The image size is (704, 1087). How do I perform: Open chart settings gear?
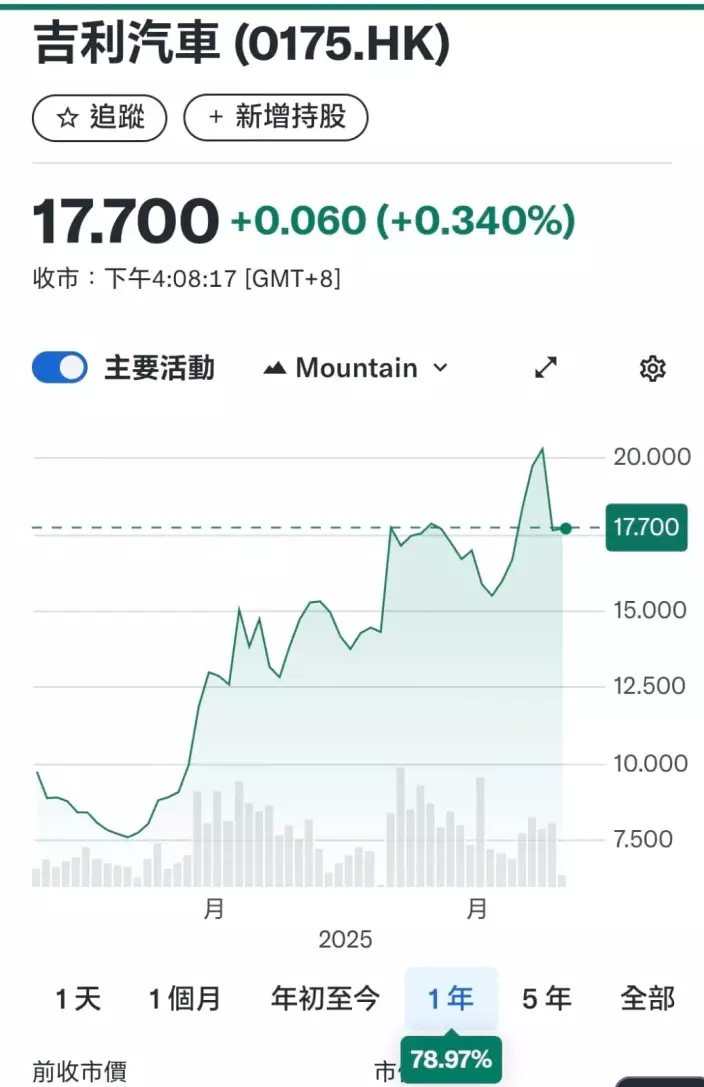pos(652,369)
